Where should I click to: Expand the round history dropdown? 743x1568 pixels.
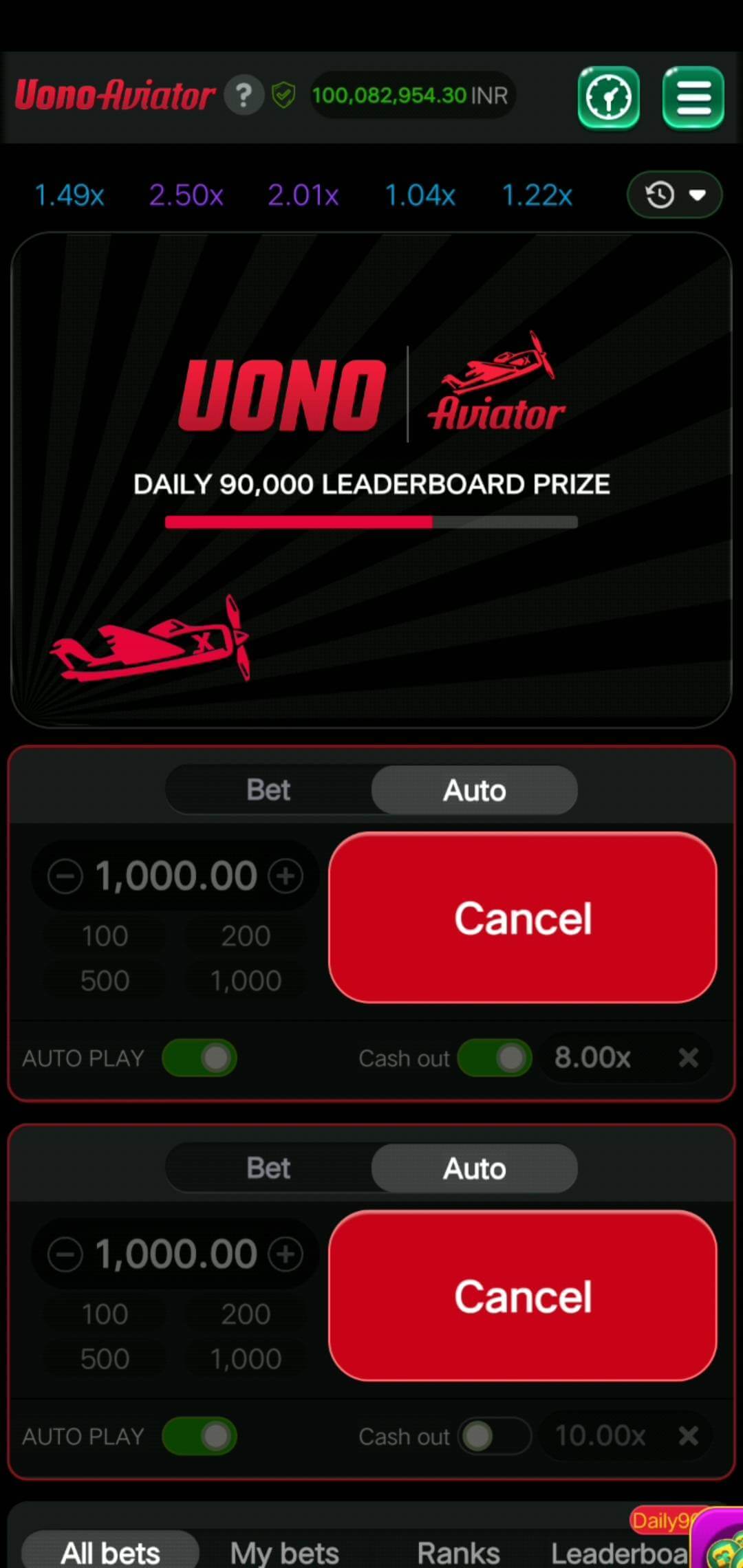coord(674,195)
